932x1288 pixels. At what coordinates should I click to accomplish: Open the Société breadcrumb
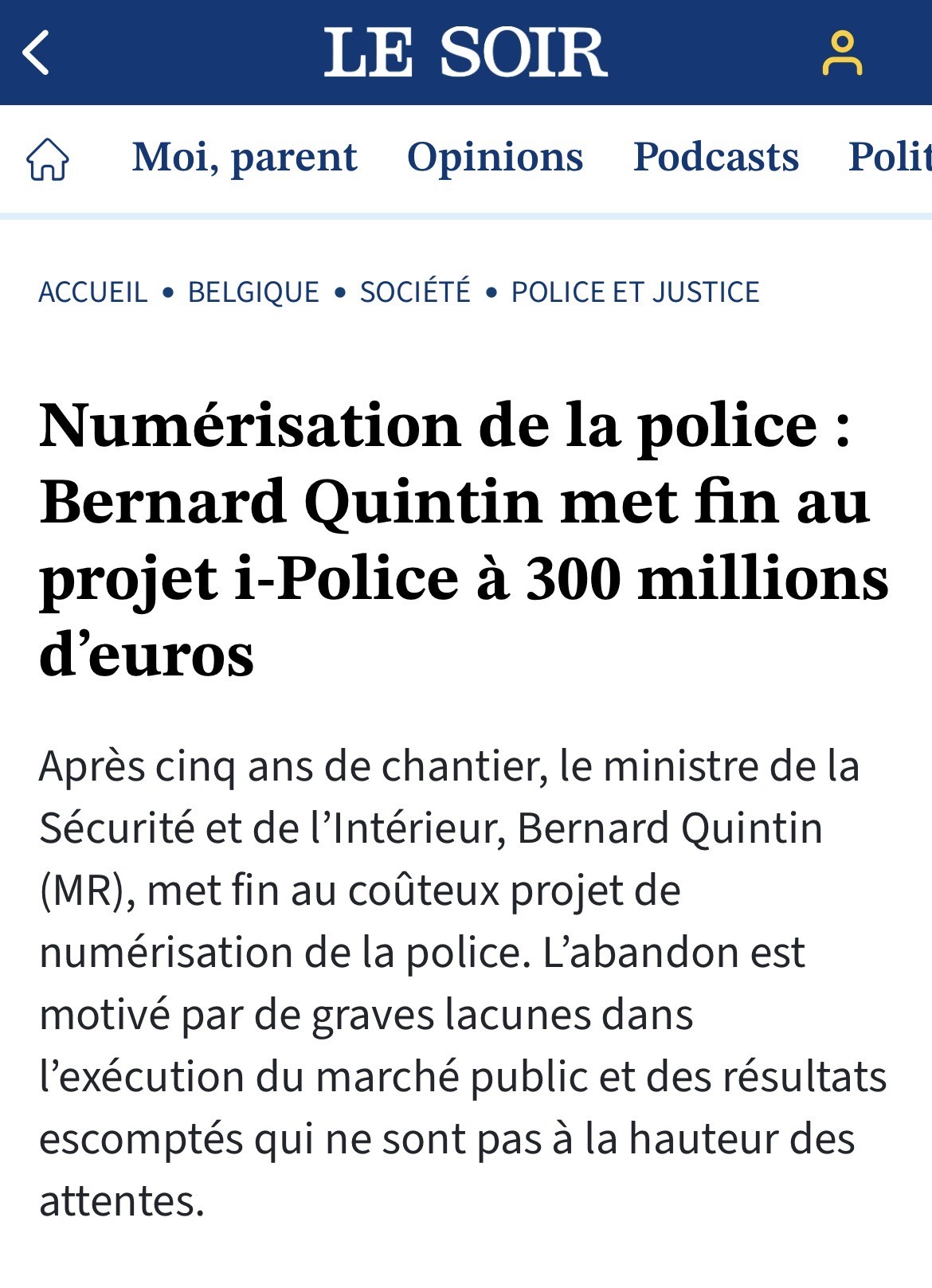point(415,292)
